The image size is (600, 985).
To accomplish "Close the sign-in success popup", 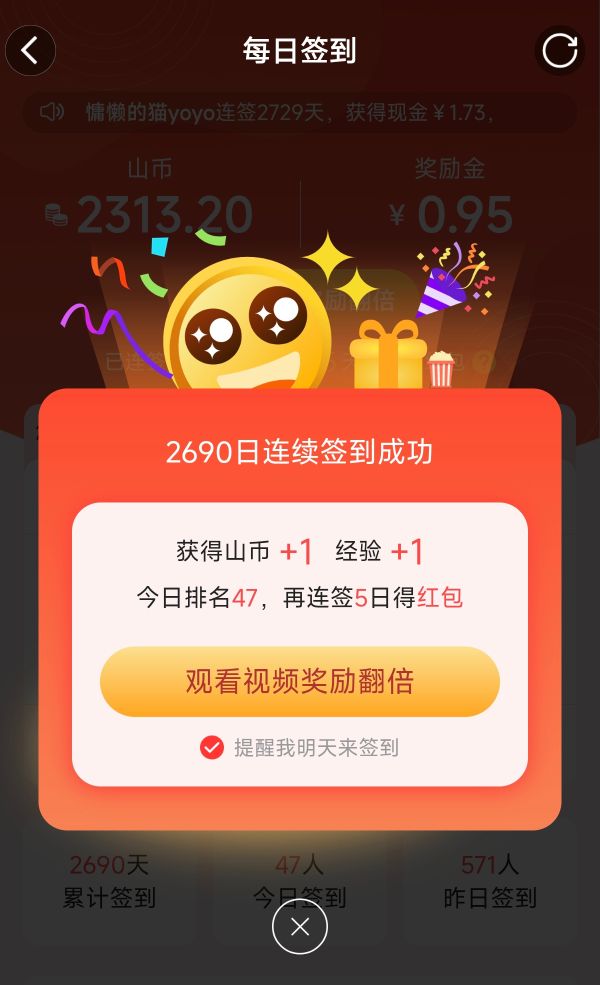I will 300,927.
